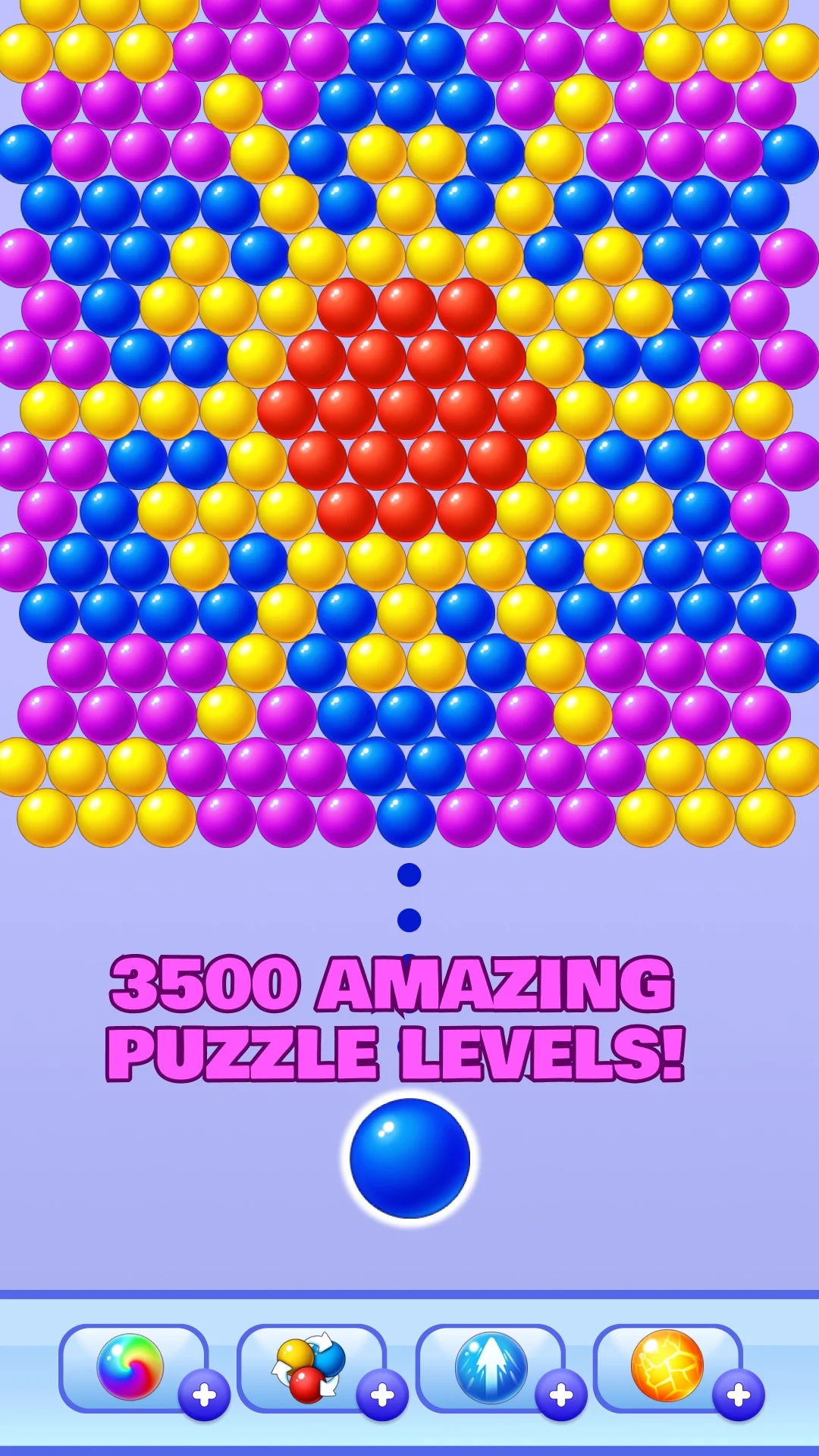819x1456 pixels.
Task: Tap the blue shooter bubble at the bottom
Action: pyautogui.click(x=409, y=1156)
